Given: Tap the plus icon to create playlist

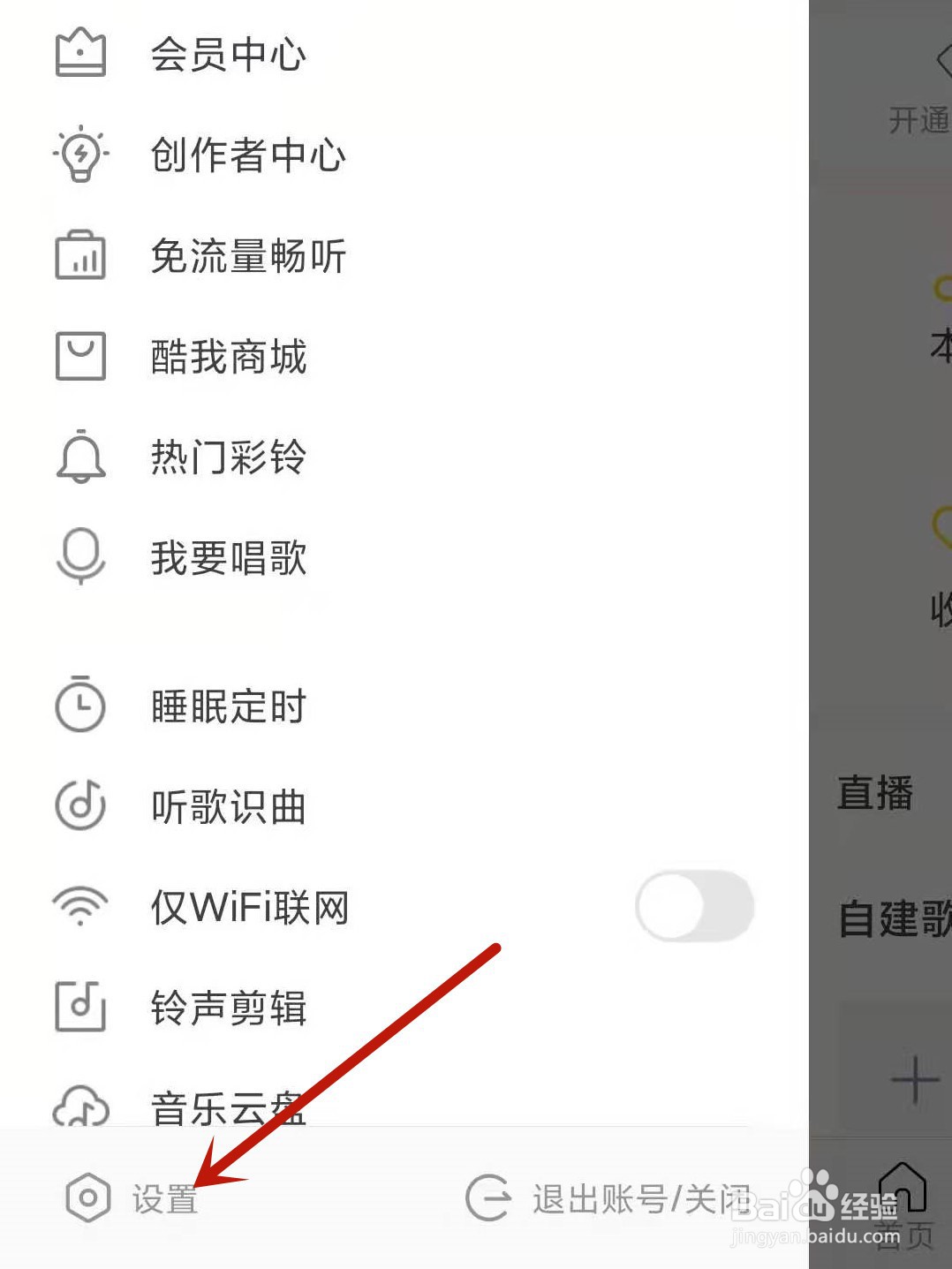Looking at the screenshot, I should click(914, 1077).
